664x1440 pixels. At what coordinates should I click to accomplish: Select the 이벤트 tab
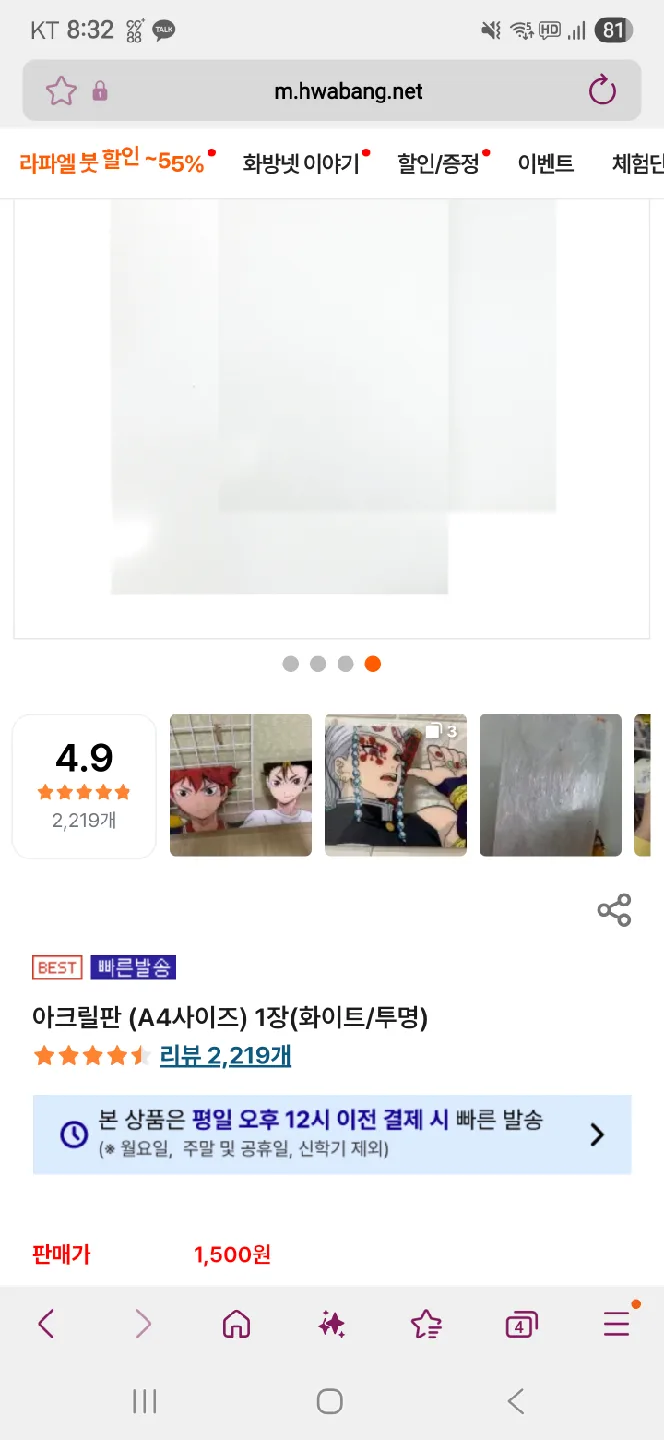(x=546, y=164)
